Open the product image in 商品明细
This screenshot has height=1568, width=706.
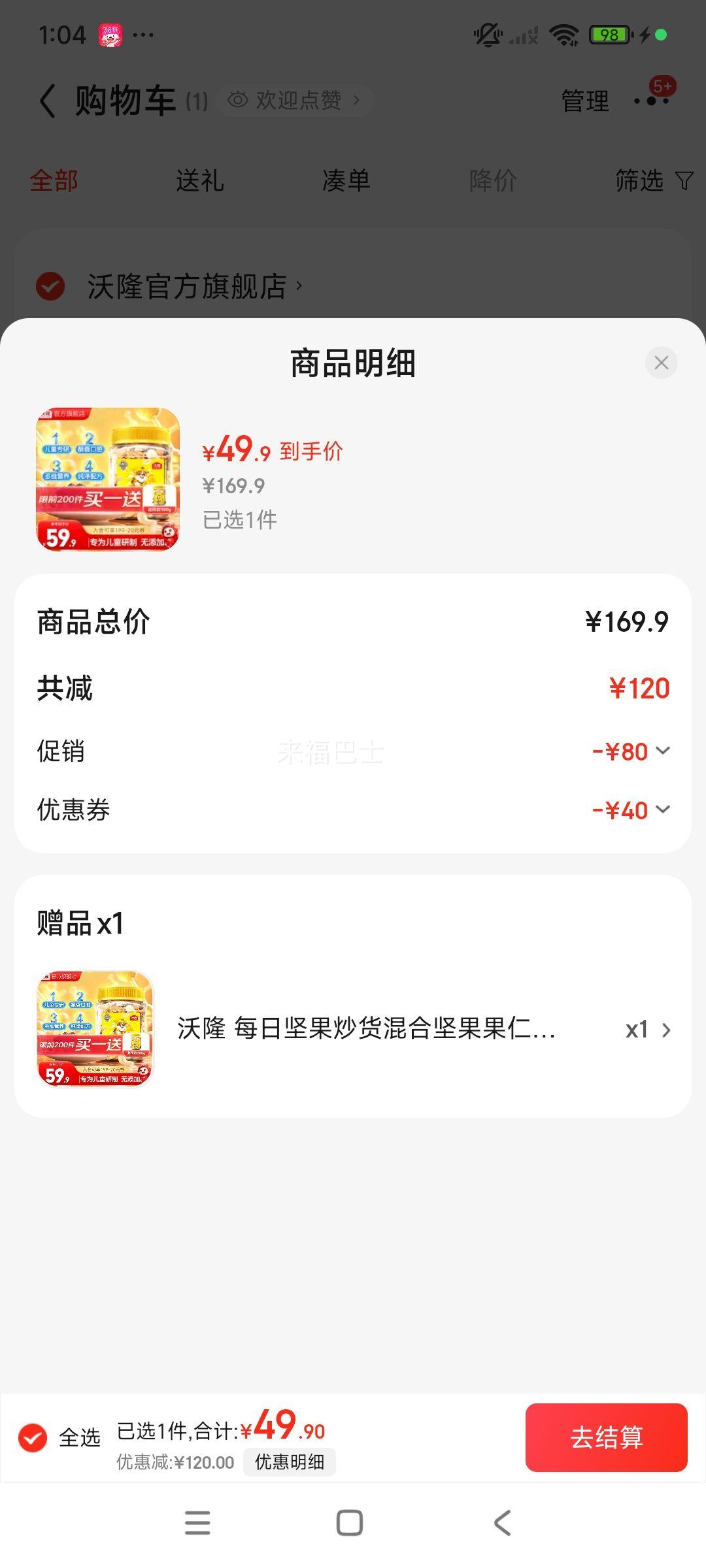(108, 479)
